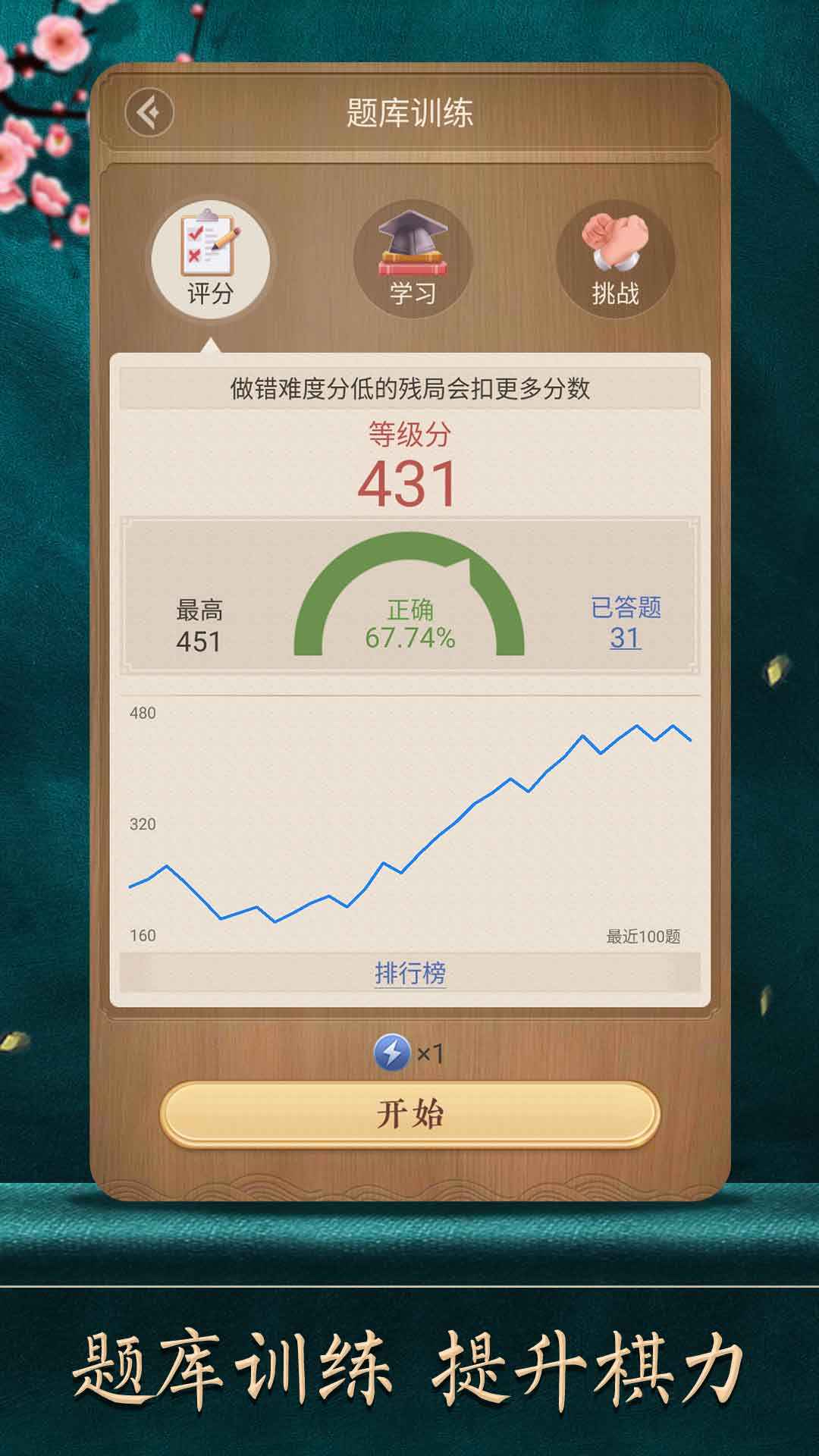
Task: Click the 等级分 431 rating display
Action: coord(409,463)
